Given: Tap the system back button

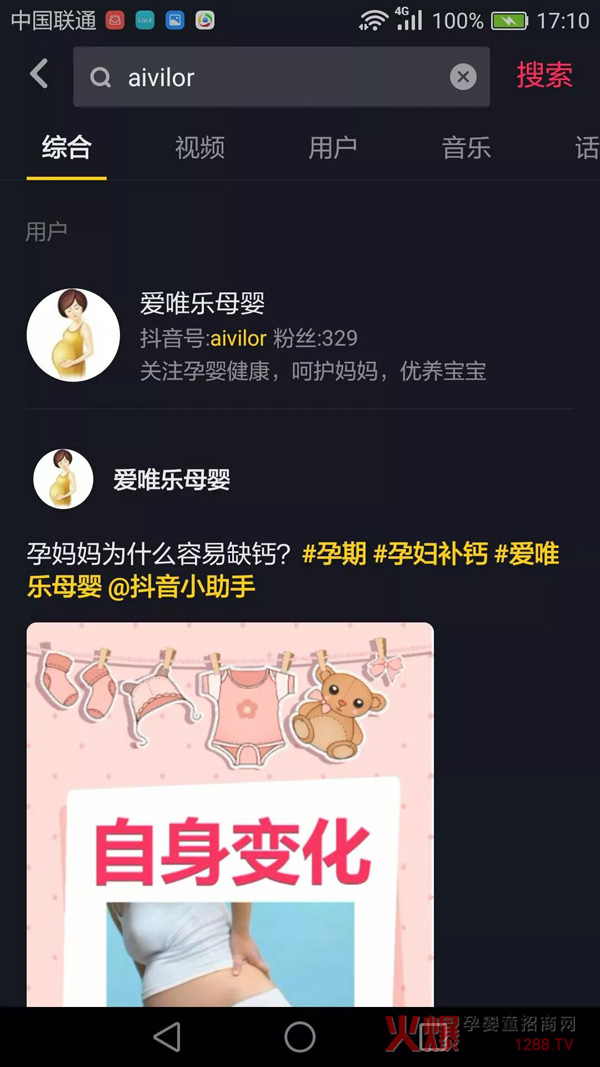Looking at the screenshot, I should coord(166,1037).
